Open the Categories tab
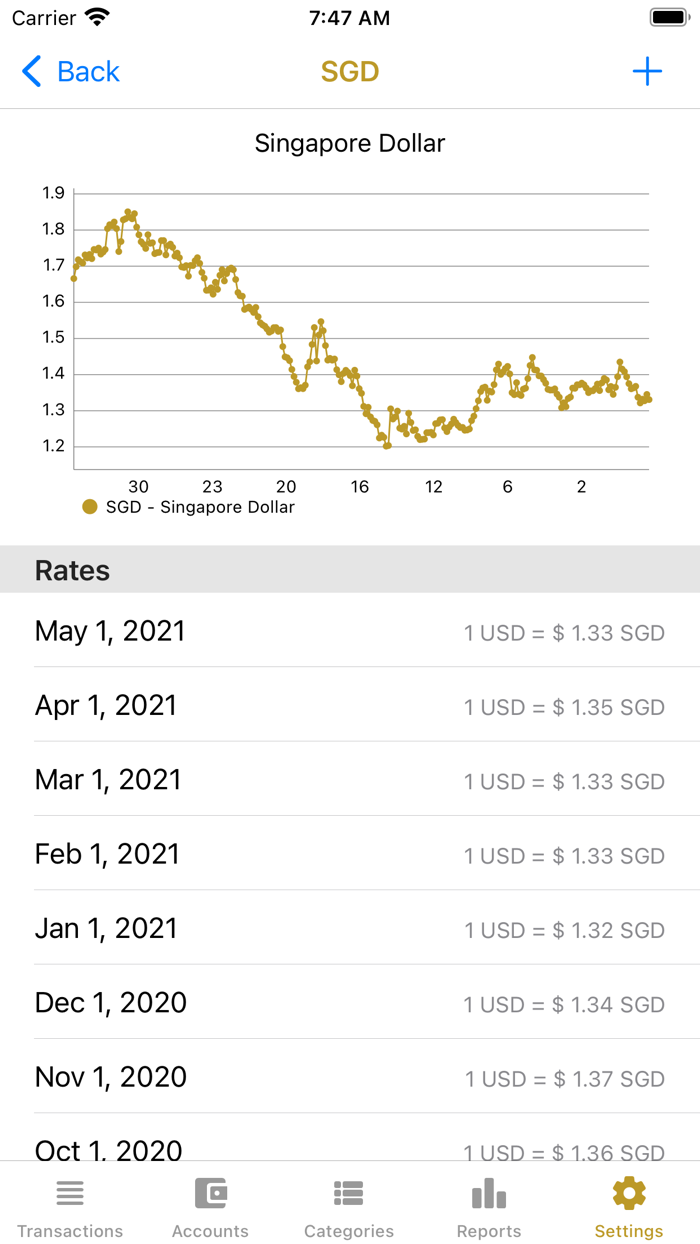The width and height of the screenshot is (700, 1244). click(349, 1207)
